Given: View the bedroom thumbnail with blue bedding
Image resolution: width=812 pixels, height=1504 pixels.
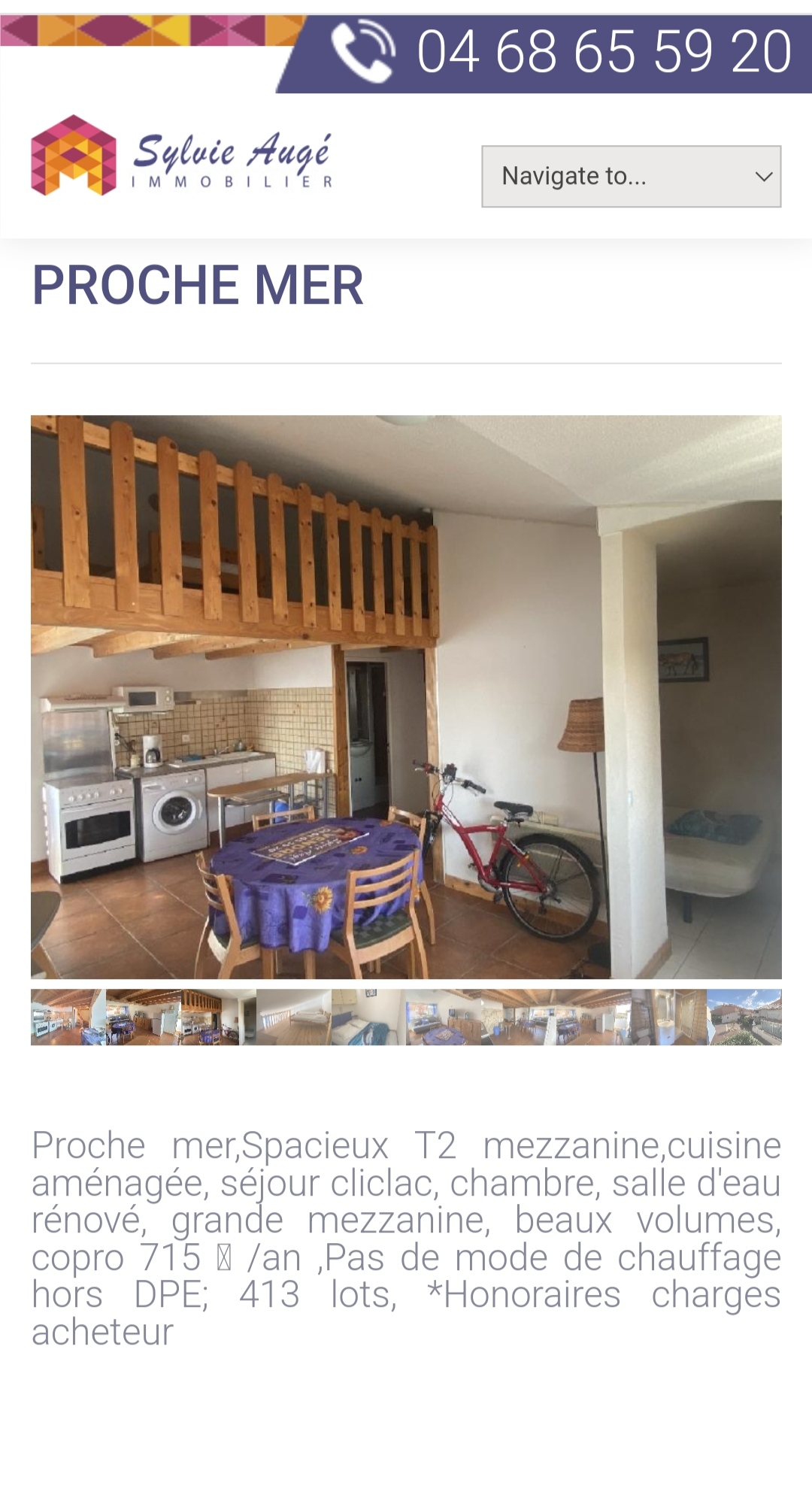Looking at the screenshot, I should (368, 1017).
